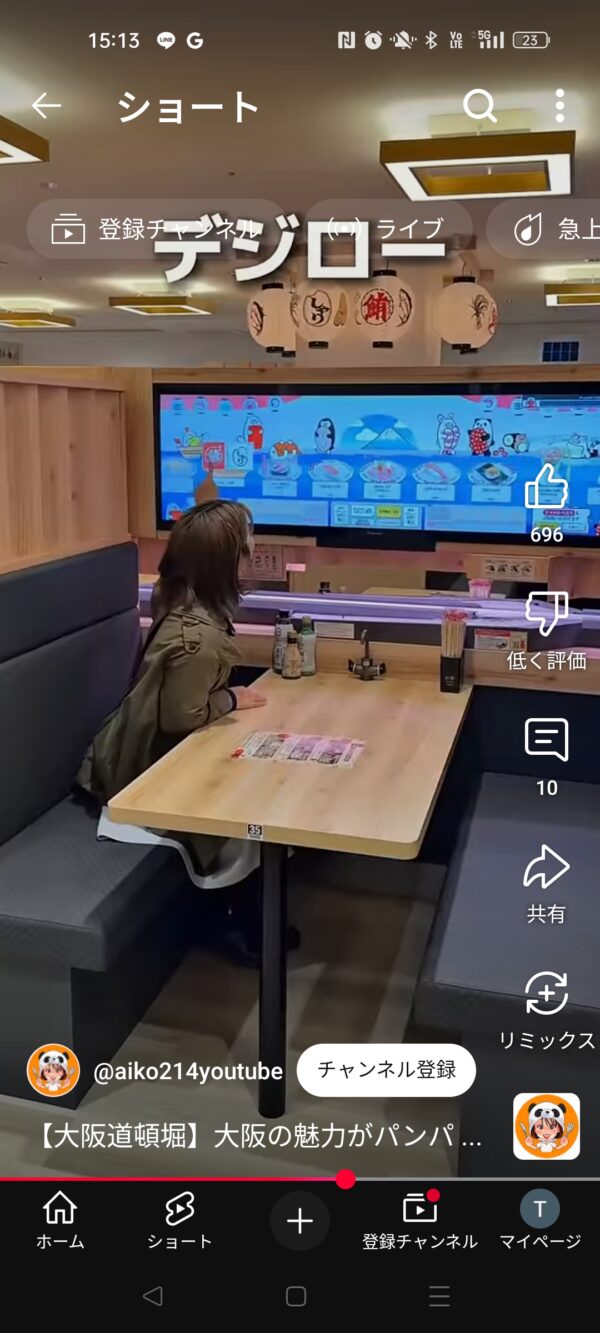Open the @aiko214youtube channel
The image size is (600, 1333).
click(x=187, y=1071)
